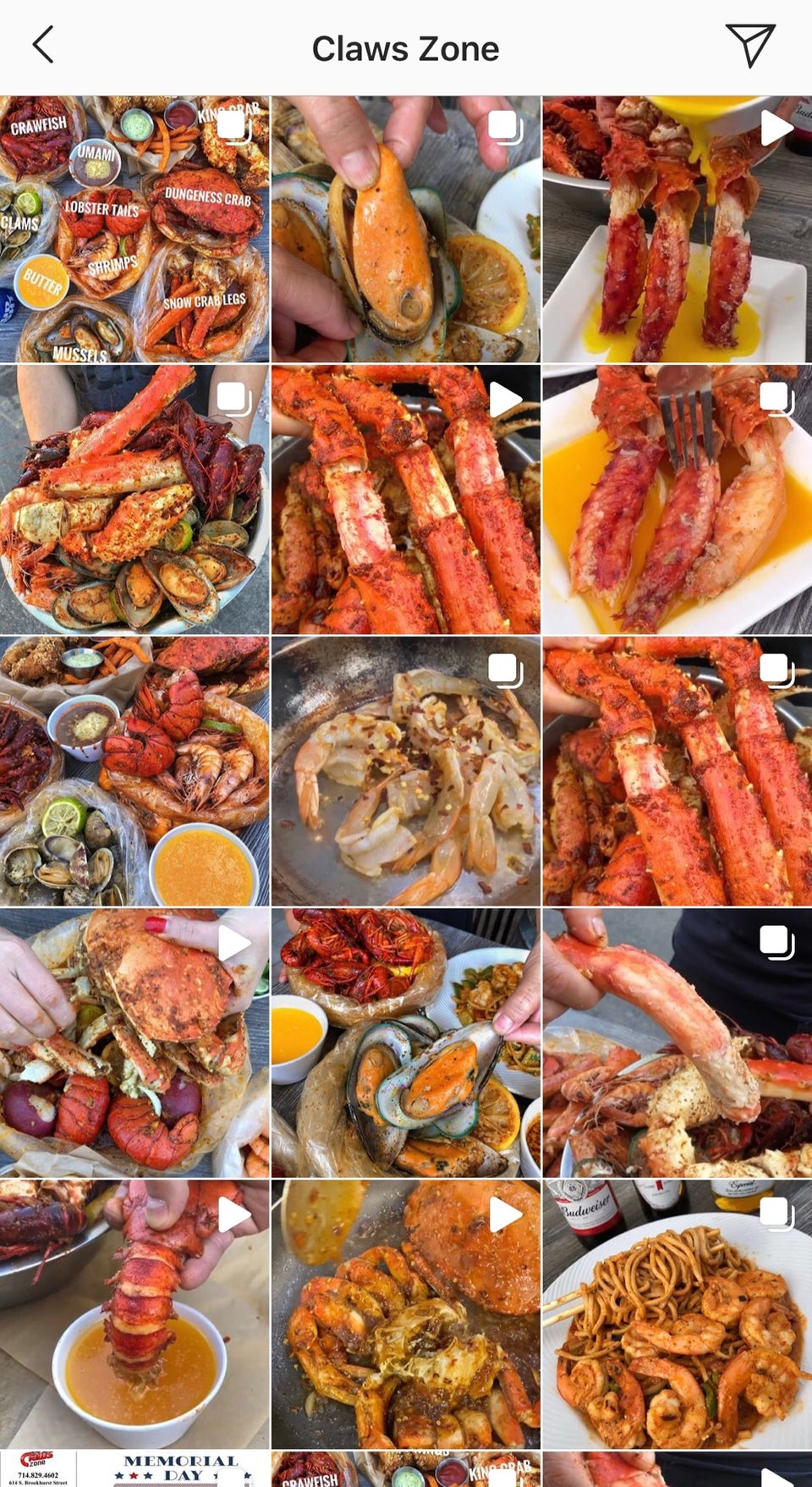Image resolution: width=812 pixels, height=1487 pixels.
Task: Open the mussel held over crawfish bag post
Action: pos(405,1043)
